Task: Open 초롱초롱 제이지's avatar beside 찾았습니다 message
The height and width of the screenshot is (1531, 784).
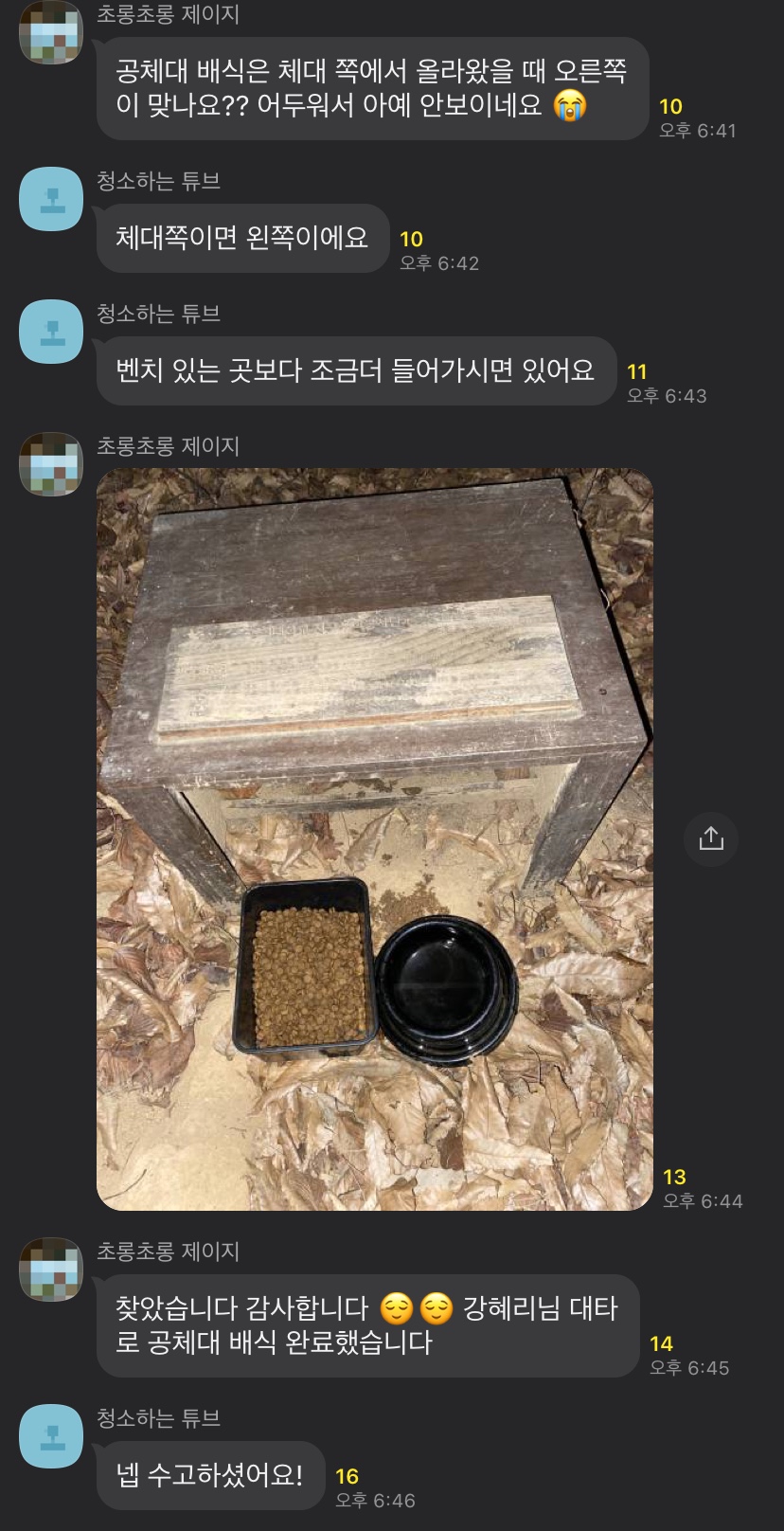Action: coord(51,1270)
